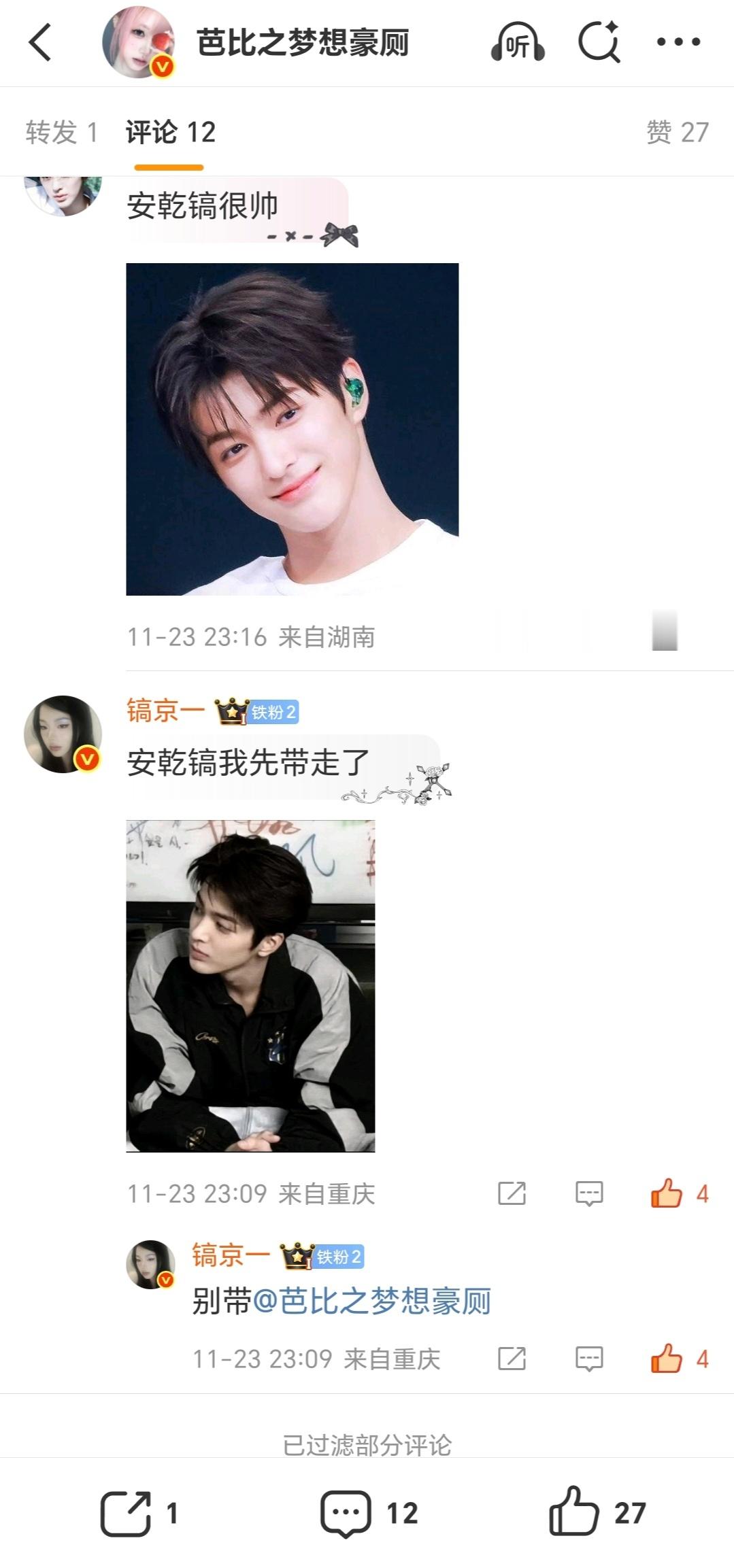Switch to the 转发 1 tab

pos(60,133)
